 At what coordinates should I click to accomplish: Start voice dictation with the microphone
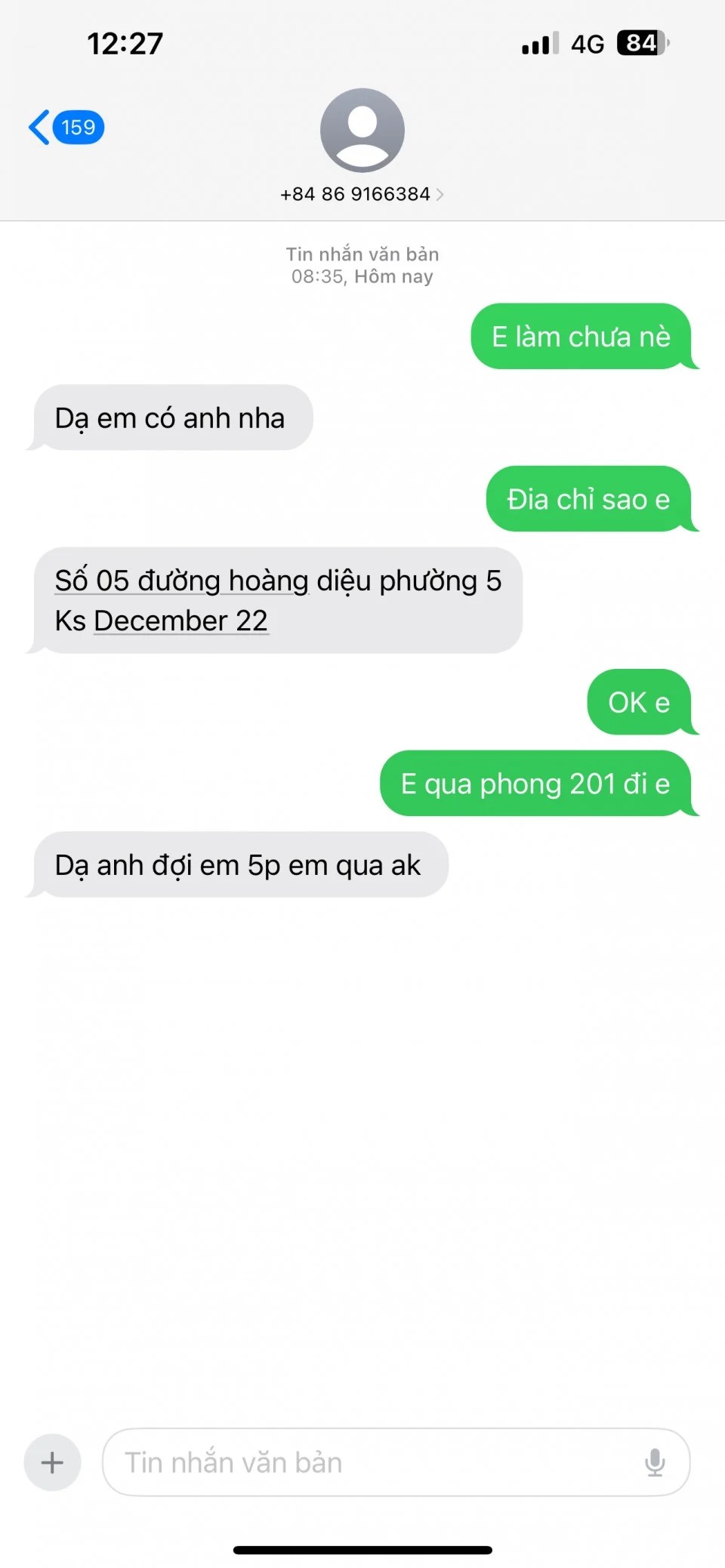(655, 1462)
